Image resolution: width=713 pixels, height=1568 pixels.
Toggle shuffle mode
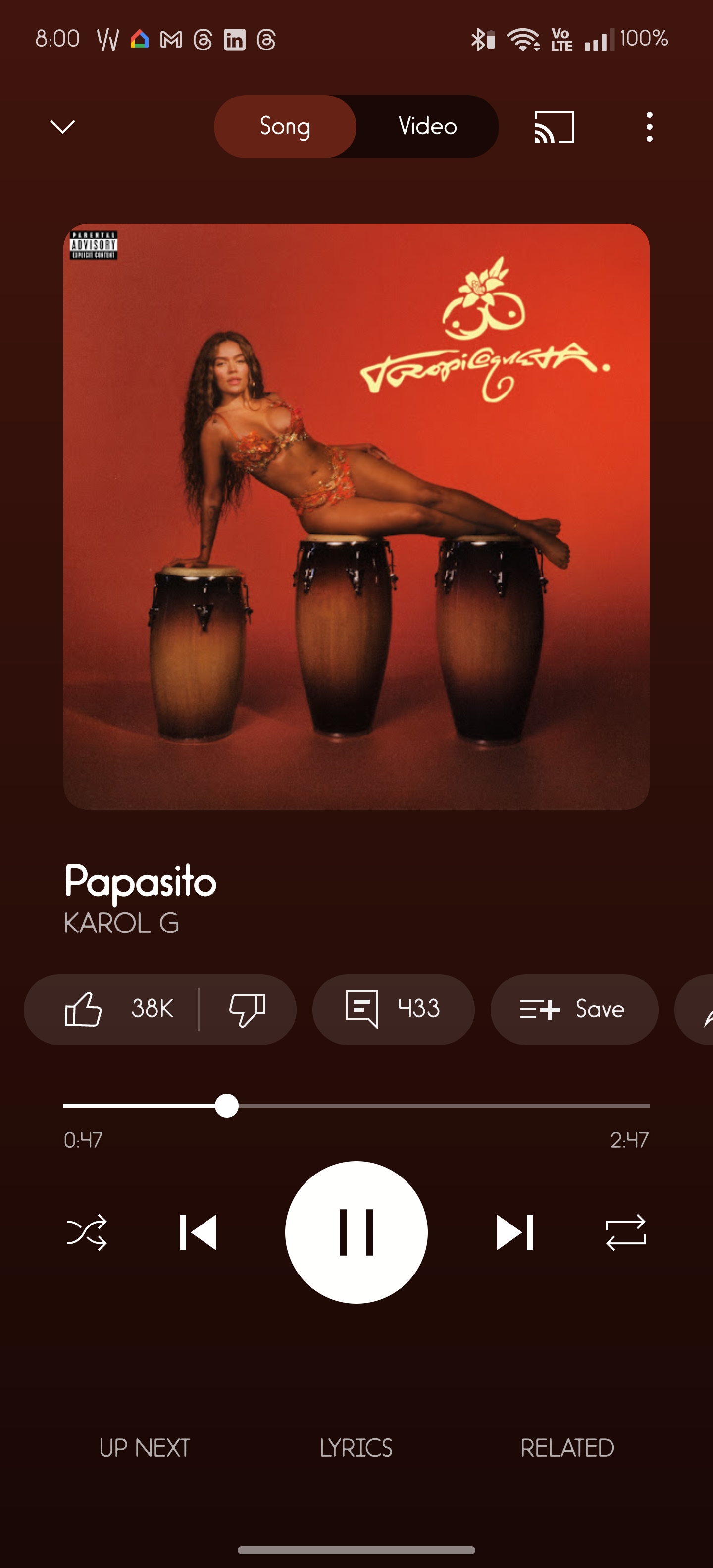coord(87,1232)
